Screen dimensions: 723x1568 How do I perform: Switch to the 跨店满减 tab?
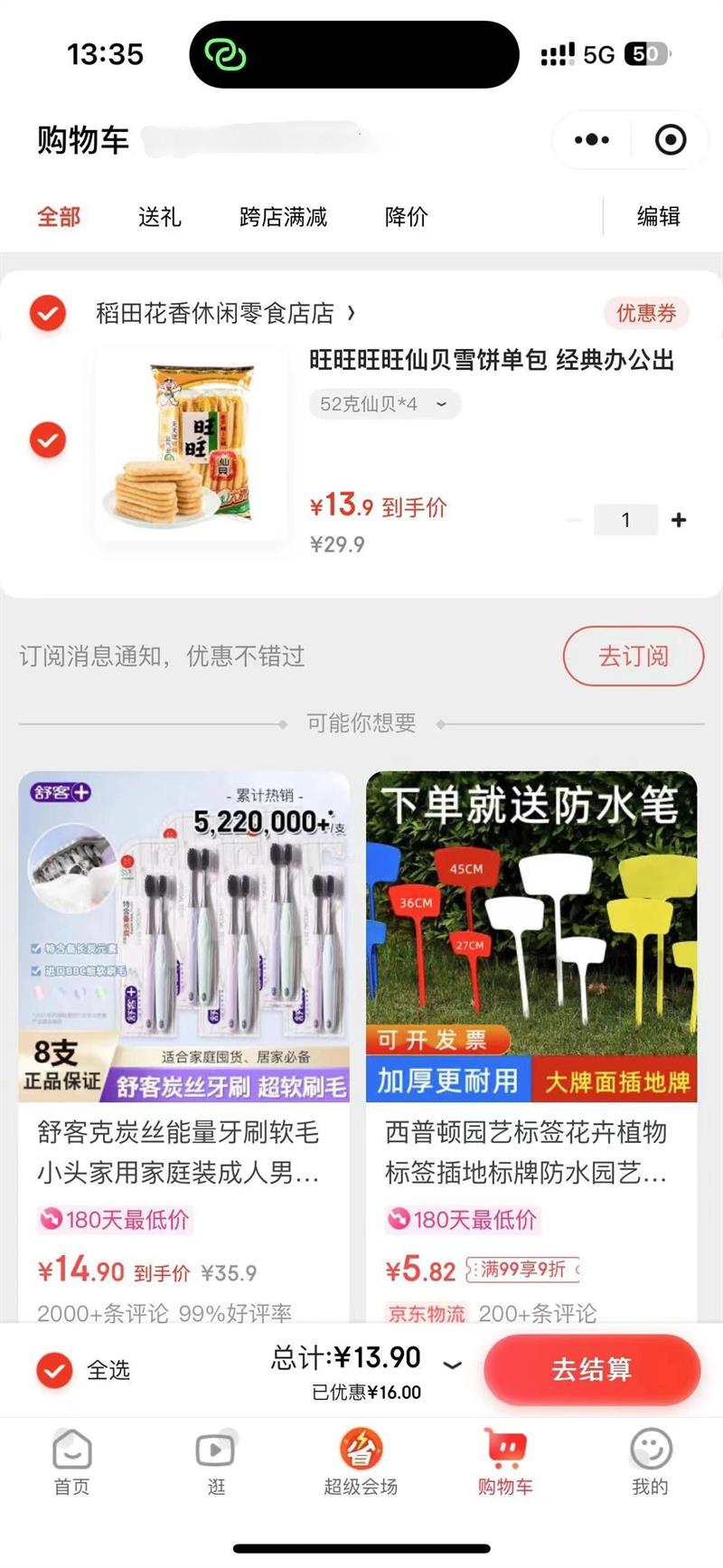point(283,217)
